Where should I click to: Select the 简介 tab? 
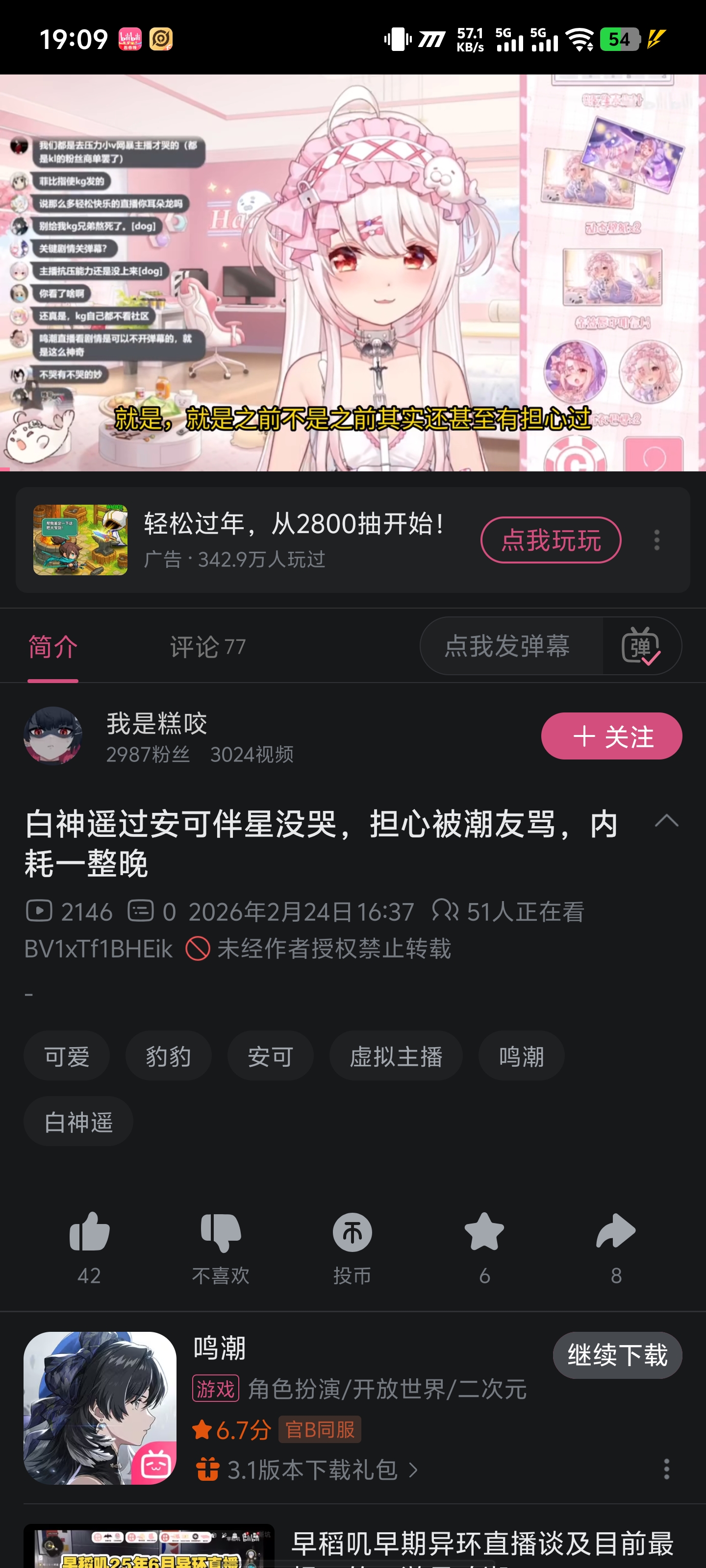pos(53,646)
